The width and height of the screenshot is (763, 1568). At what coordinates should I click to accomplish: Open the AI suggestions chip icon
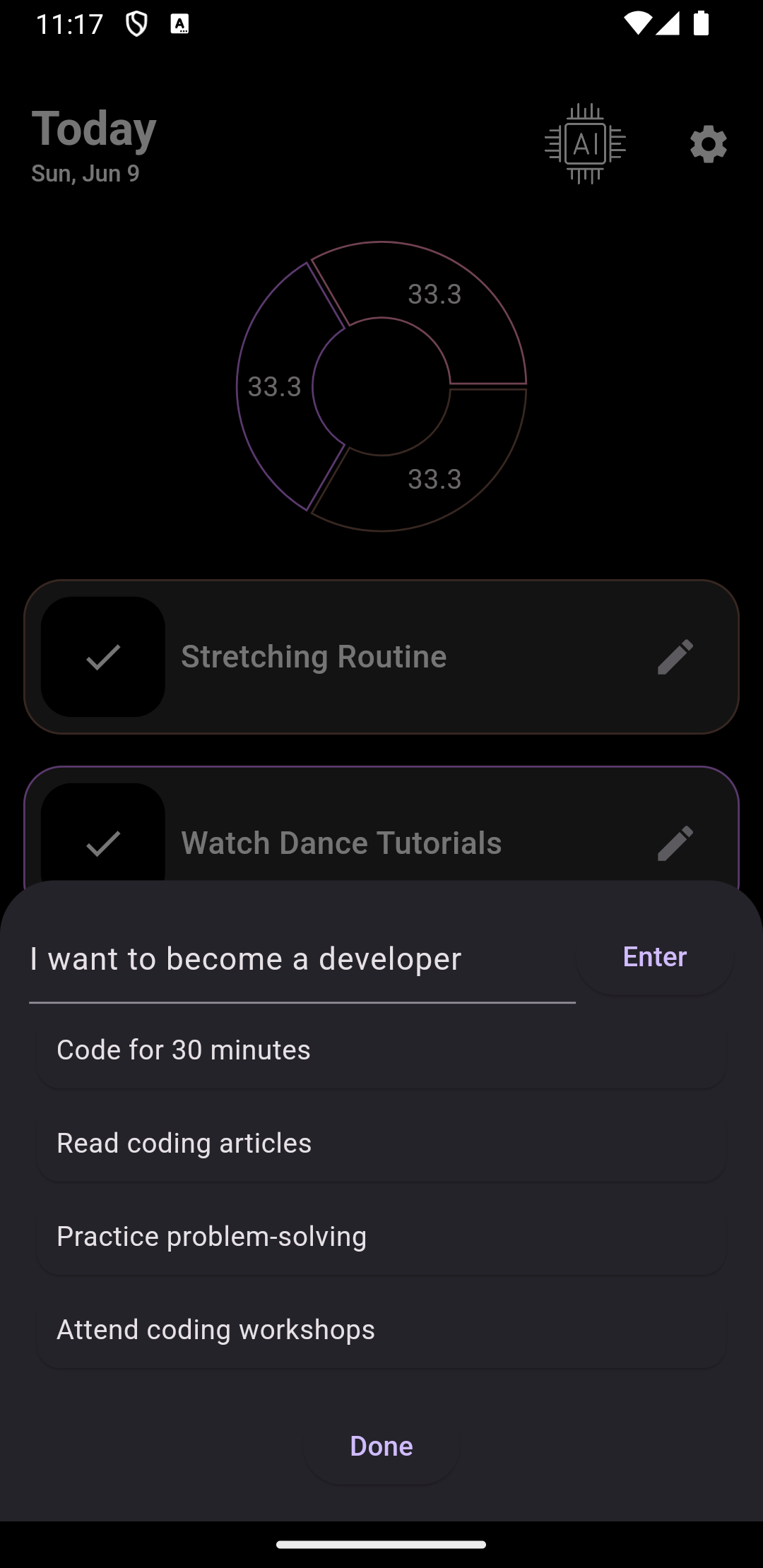point(585,144)
